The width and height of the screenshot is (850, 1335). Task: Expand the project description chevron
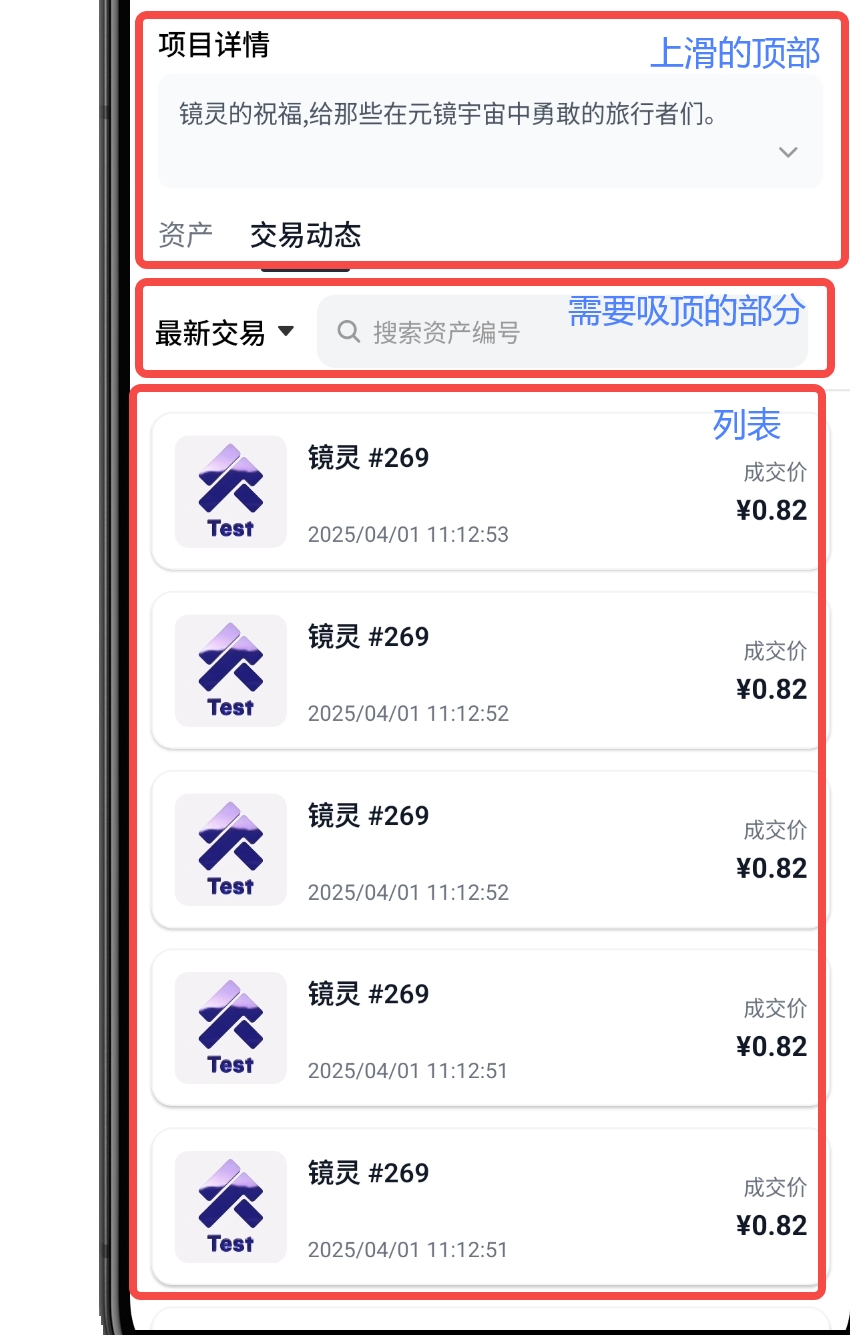click(x=788, y=152)
